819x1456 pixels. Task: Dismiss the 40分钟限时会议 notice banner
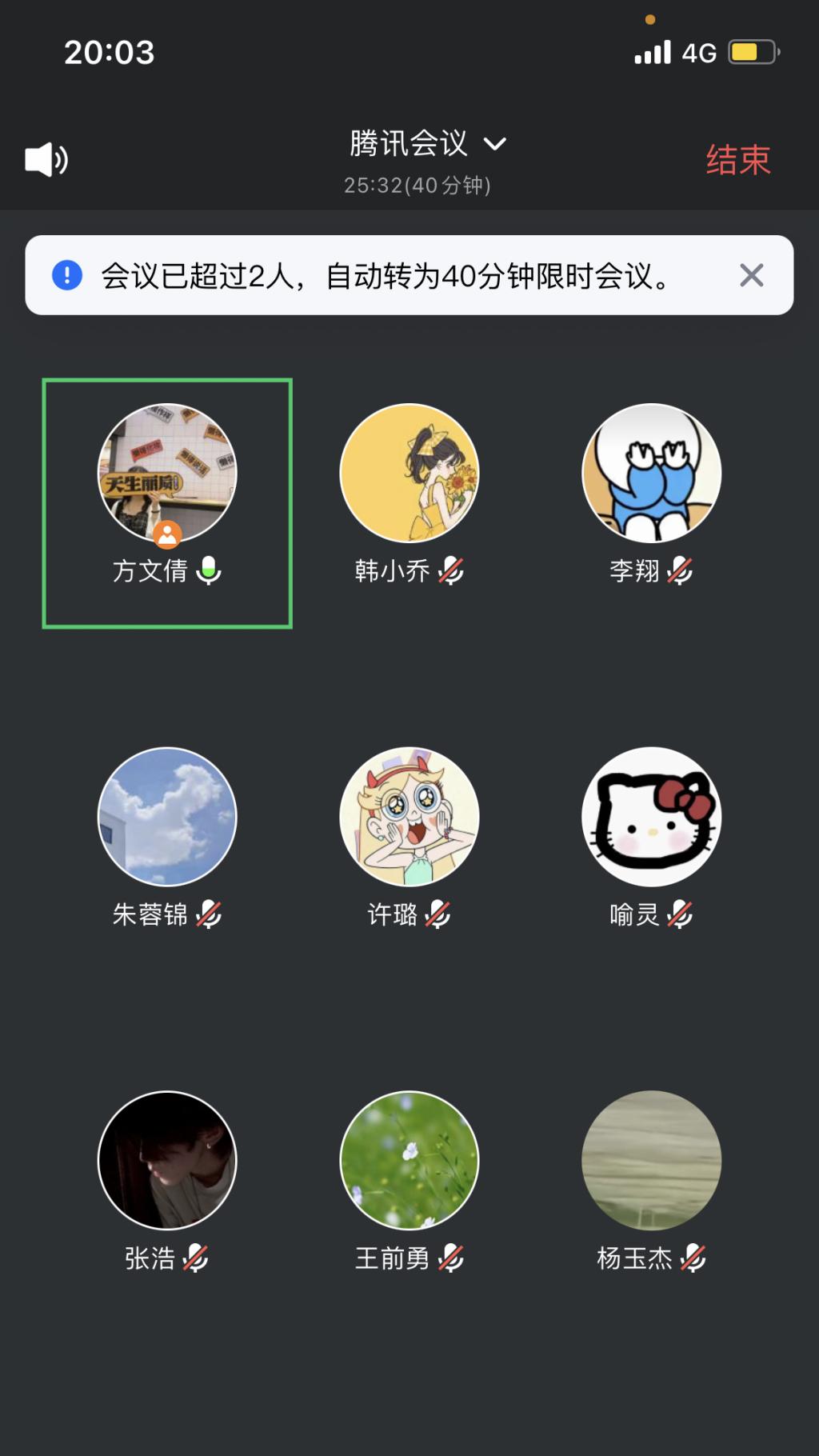pyautogui.click(x=751, y=275)
